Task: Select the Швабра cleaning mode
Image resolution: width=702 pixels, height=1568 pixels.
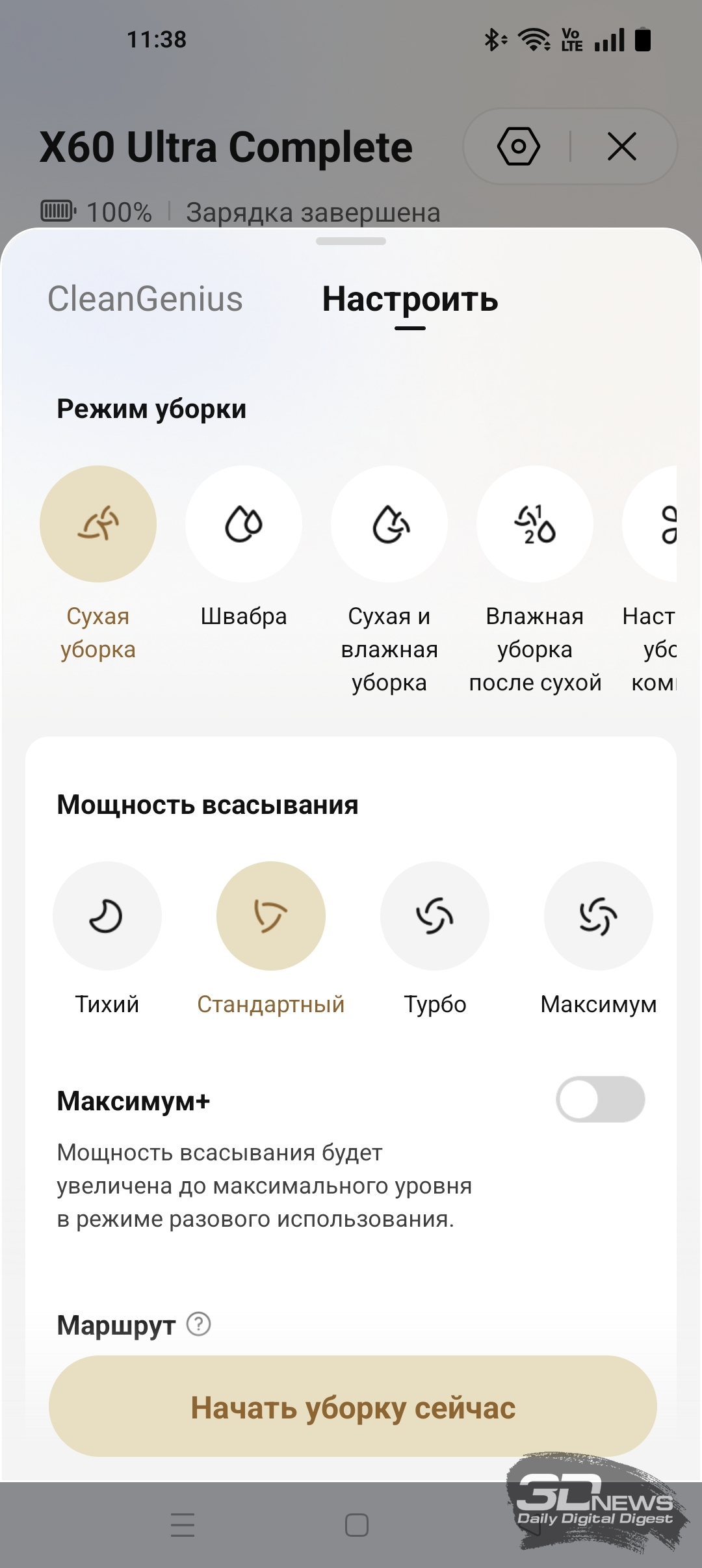Action: click(244, 524)
